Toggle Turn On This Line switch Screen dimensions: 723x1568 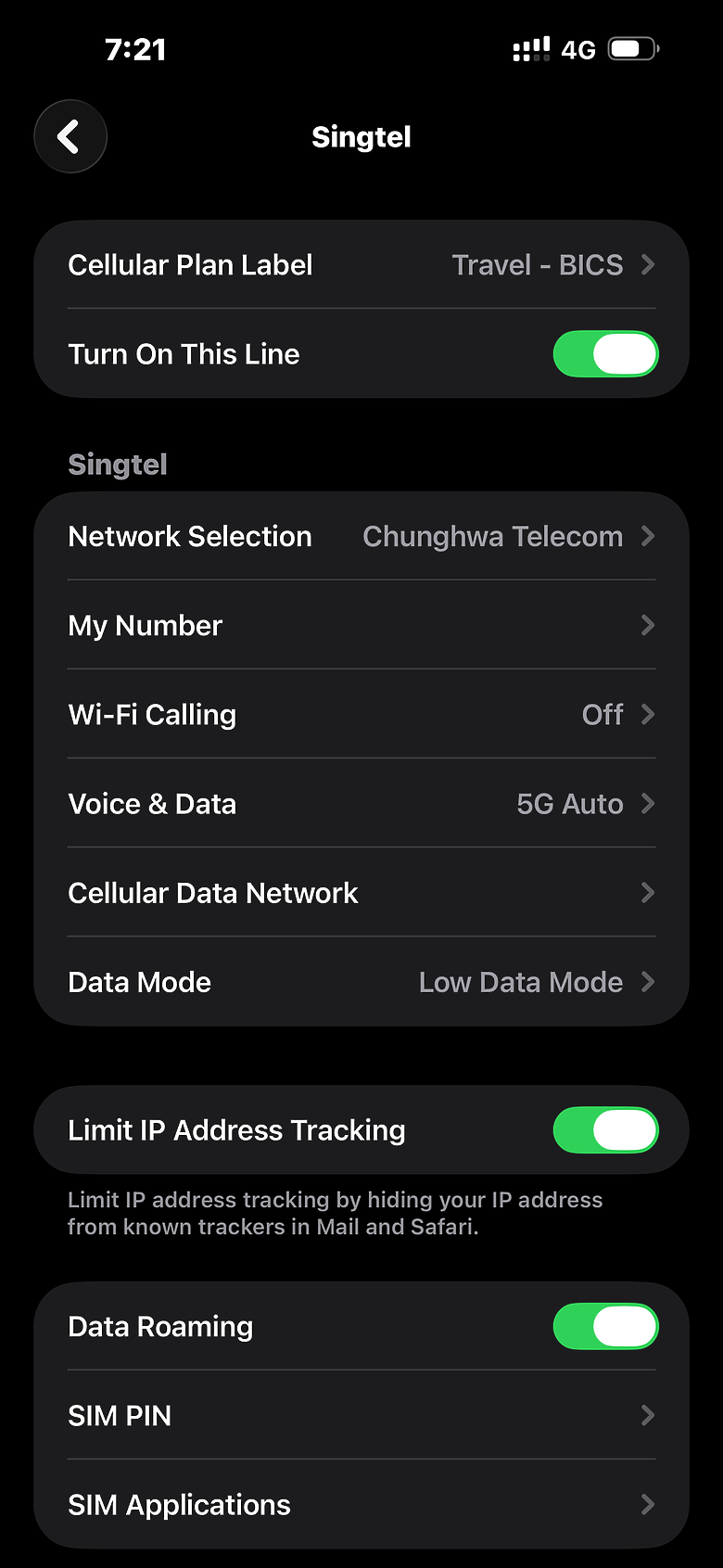tap(605, 354)
